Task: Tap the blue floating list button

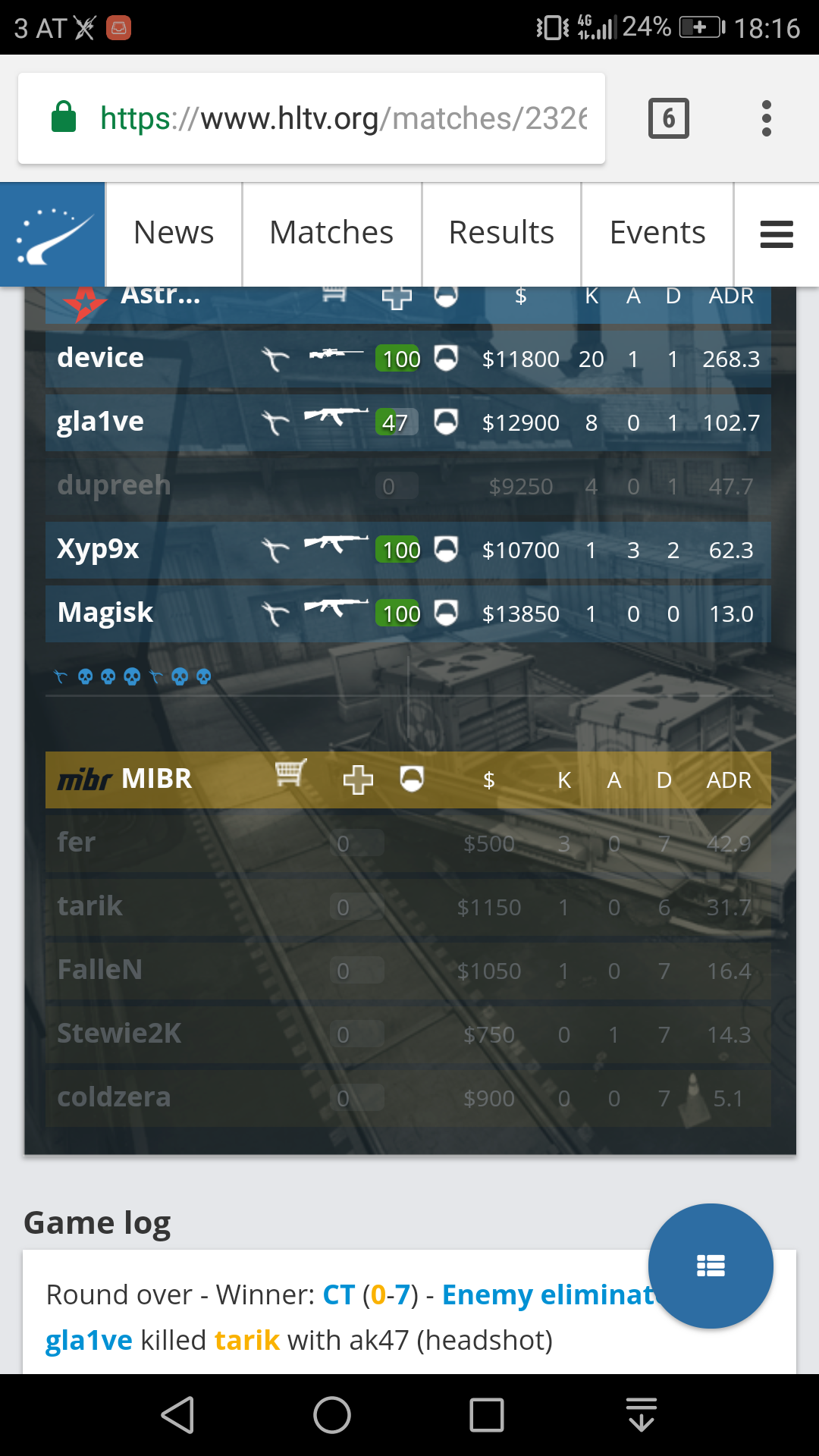Action: [x=711, y=1266]
